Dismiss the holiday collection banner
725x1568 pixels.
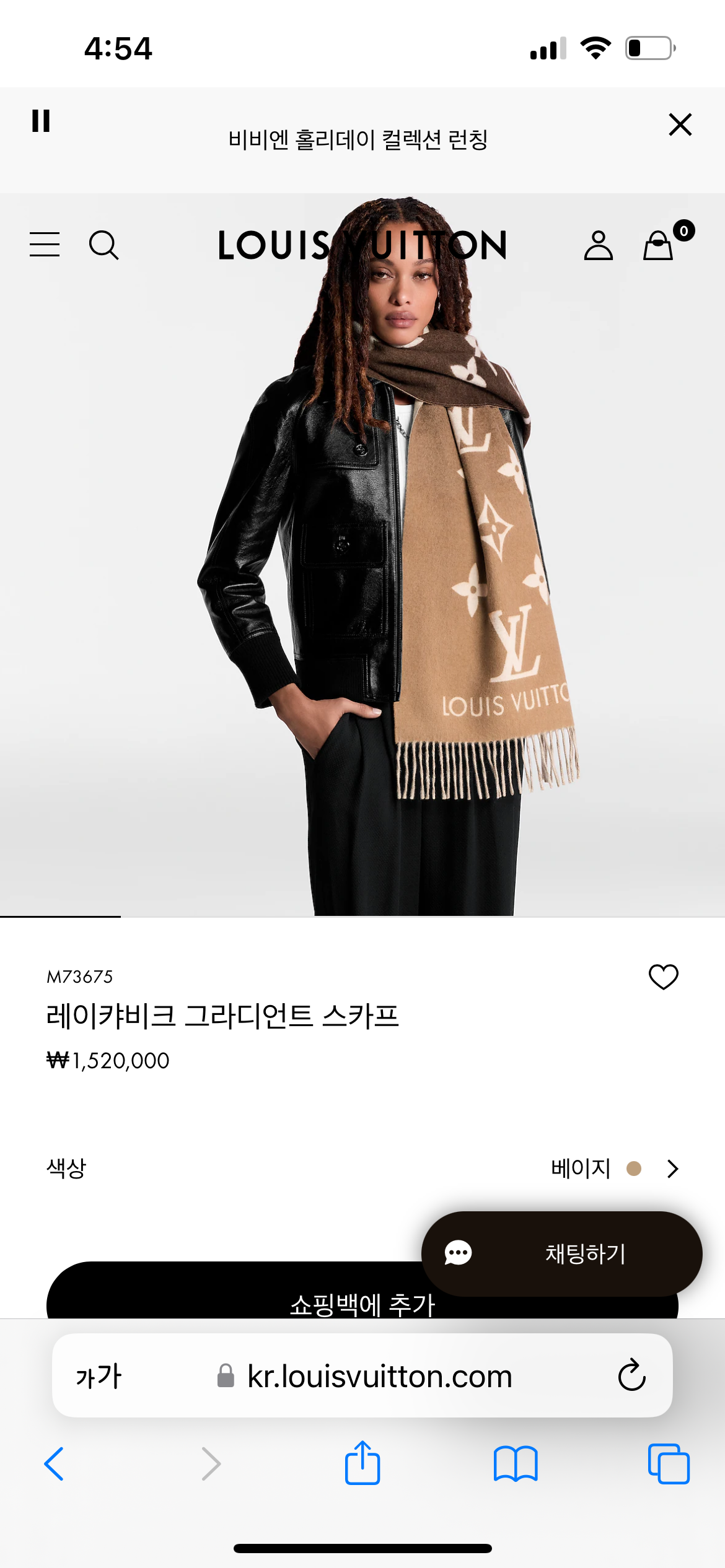680,124
